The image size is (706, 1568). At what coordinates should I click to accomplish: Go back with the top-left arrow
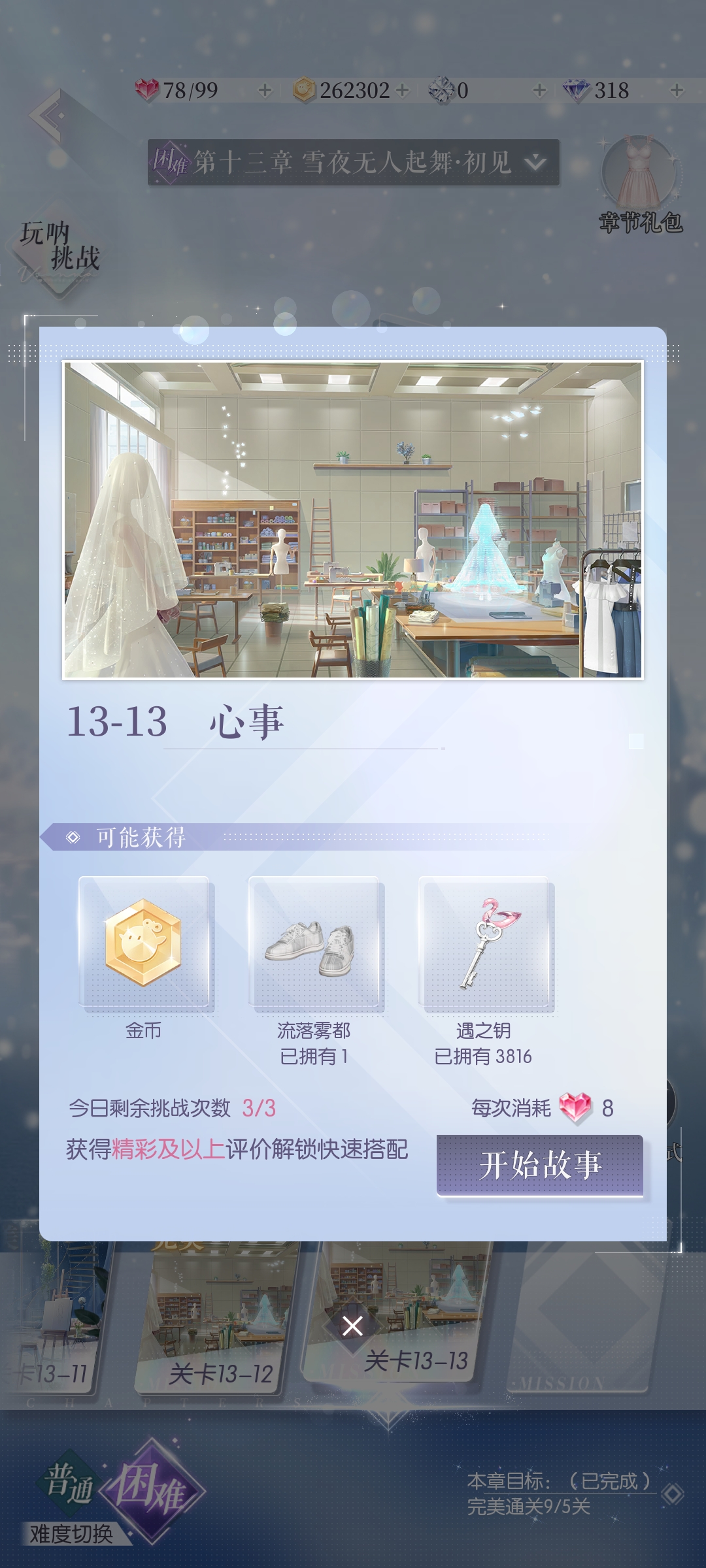(48, 116)
